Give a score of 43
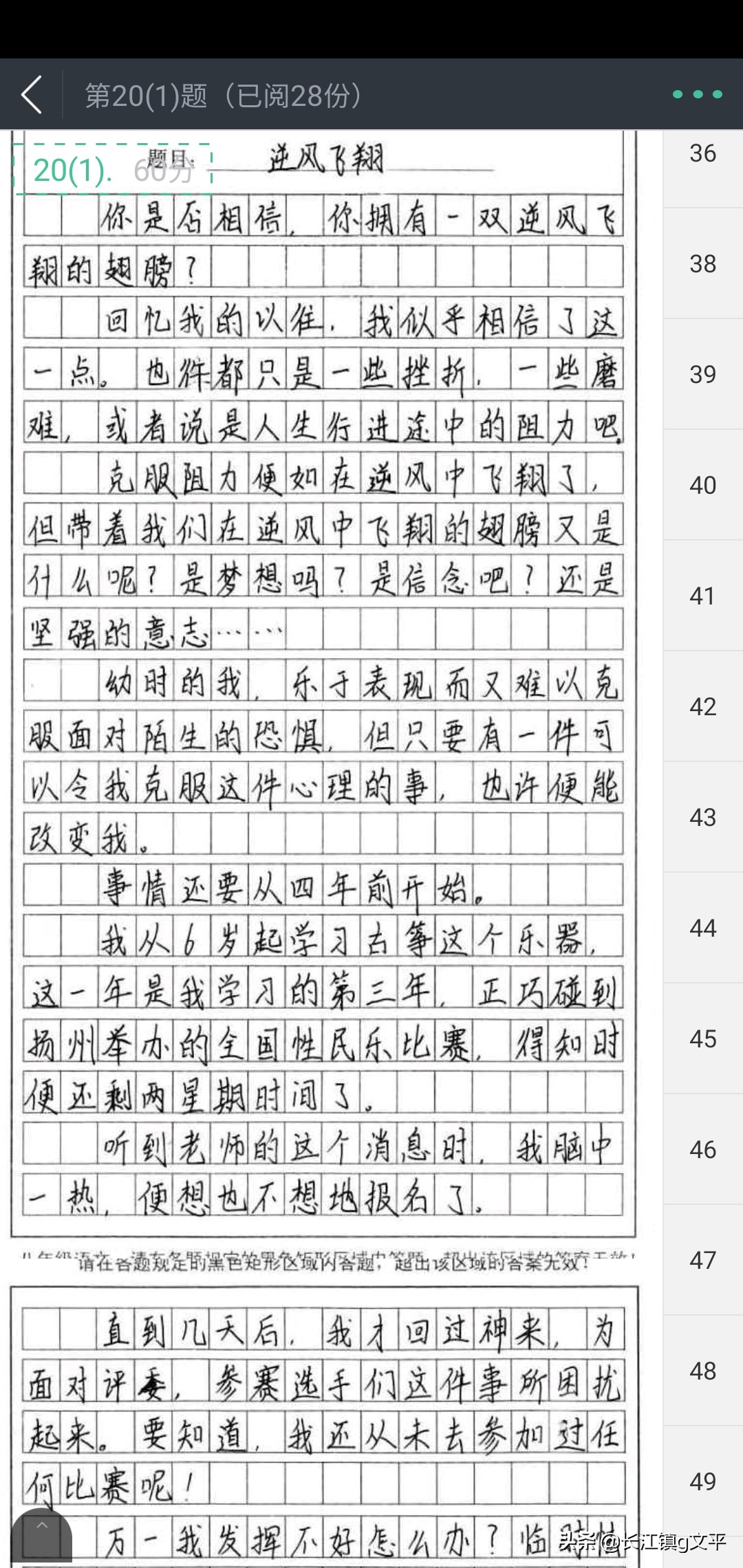The height and width of the screenshot is (1568, 743). pos(702,818)
